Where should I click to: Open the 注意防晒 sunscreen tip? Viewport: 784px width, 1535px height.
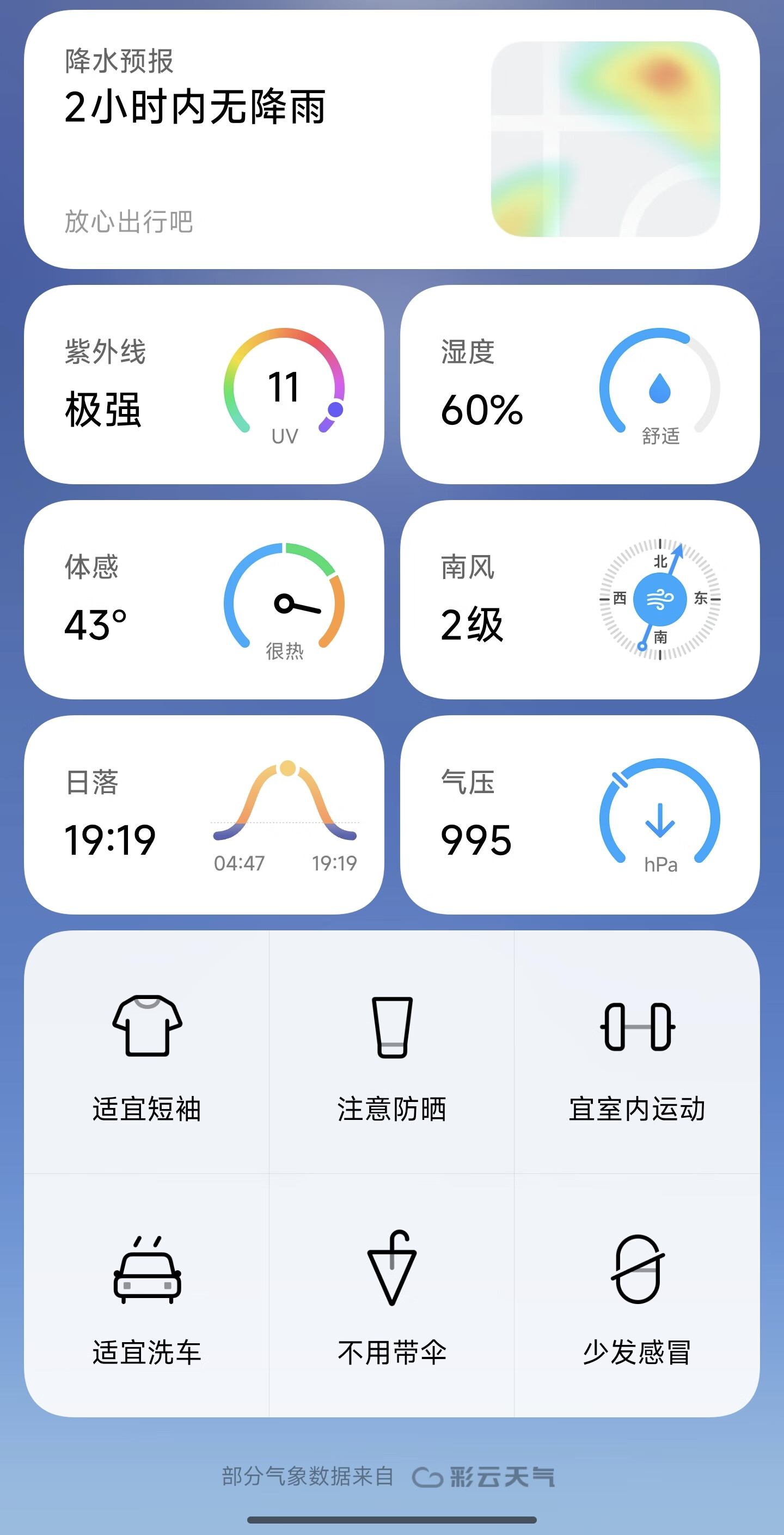(391, 1052)
